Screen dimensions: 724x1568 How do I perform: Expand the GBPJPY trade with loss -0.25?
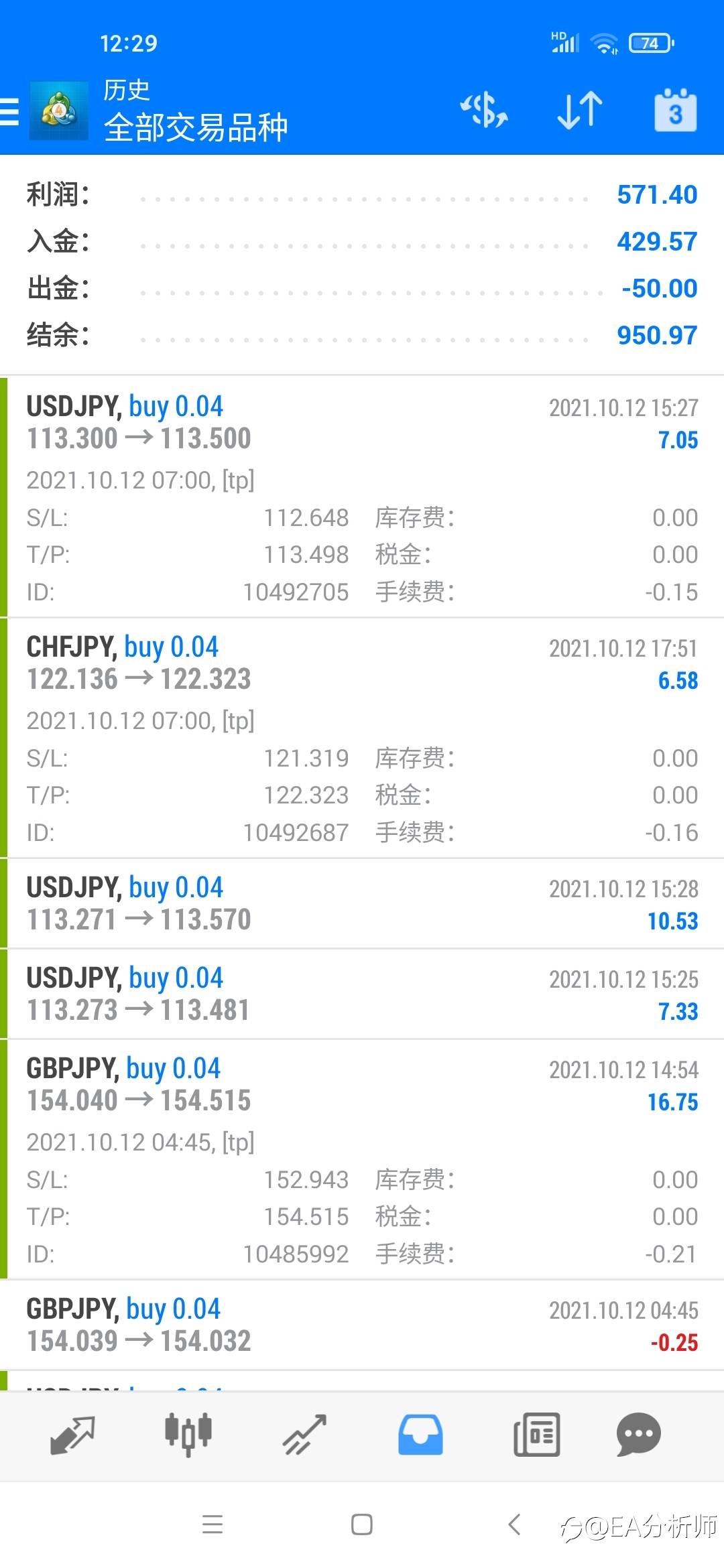(362, 1325)
